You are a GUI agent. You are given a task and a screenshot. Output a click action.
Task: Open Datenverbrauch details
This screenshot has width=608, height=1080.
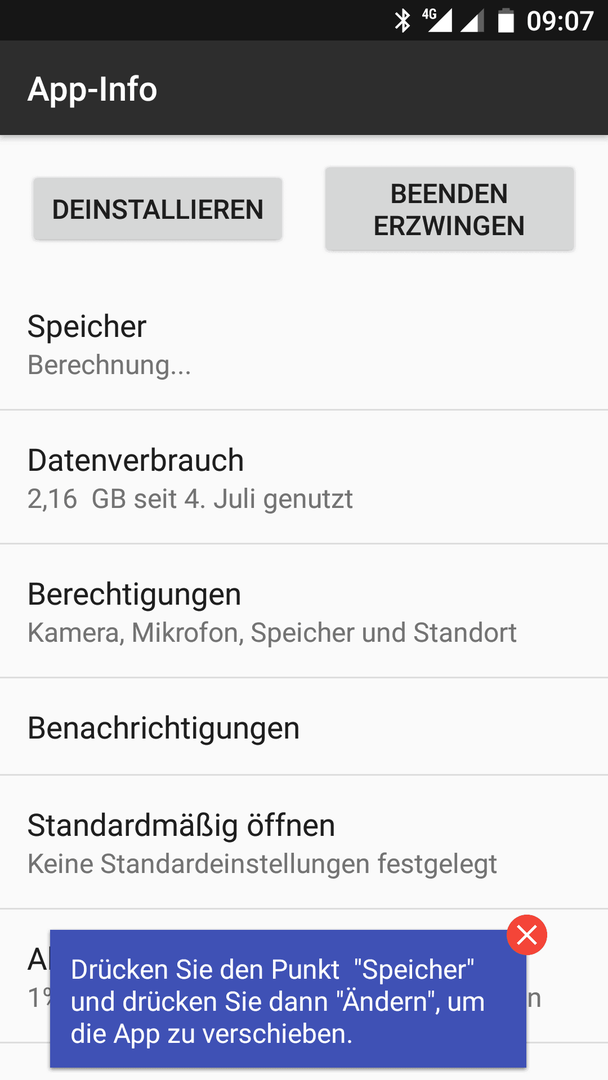[304, 477]
